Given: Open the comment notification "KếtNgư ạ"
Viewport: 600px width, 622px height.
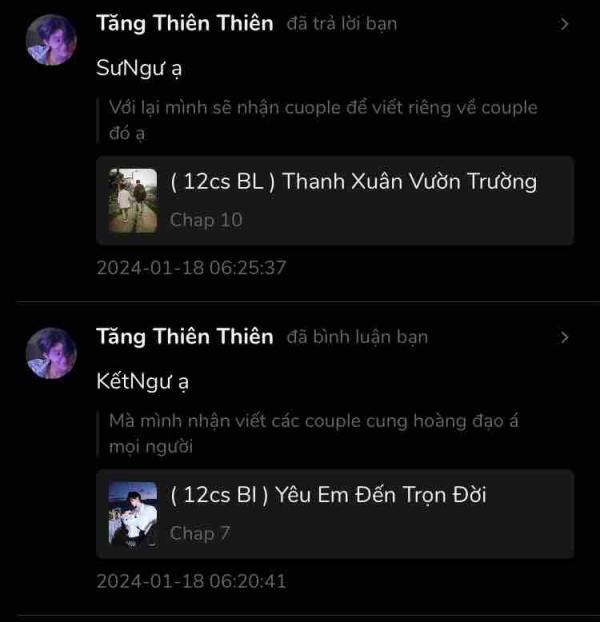Looking at the screenshot, I should [x=143, y=382].
